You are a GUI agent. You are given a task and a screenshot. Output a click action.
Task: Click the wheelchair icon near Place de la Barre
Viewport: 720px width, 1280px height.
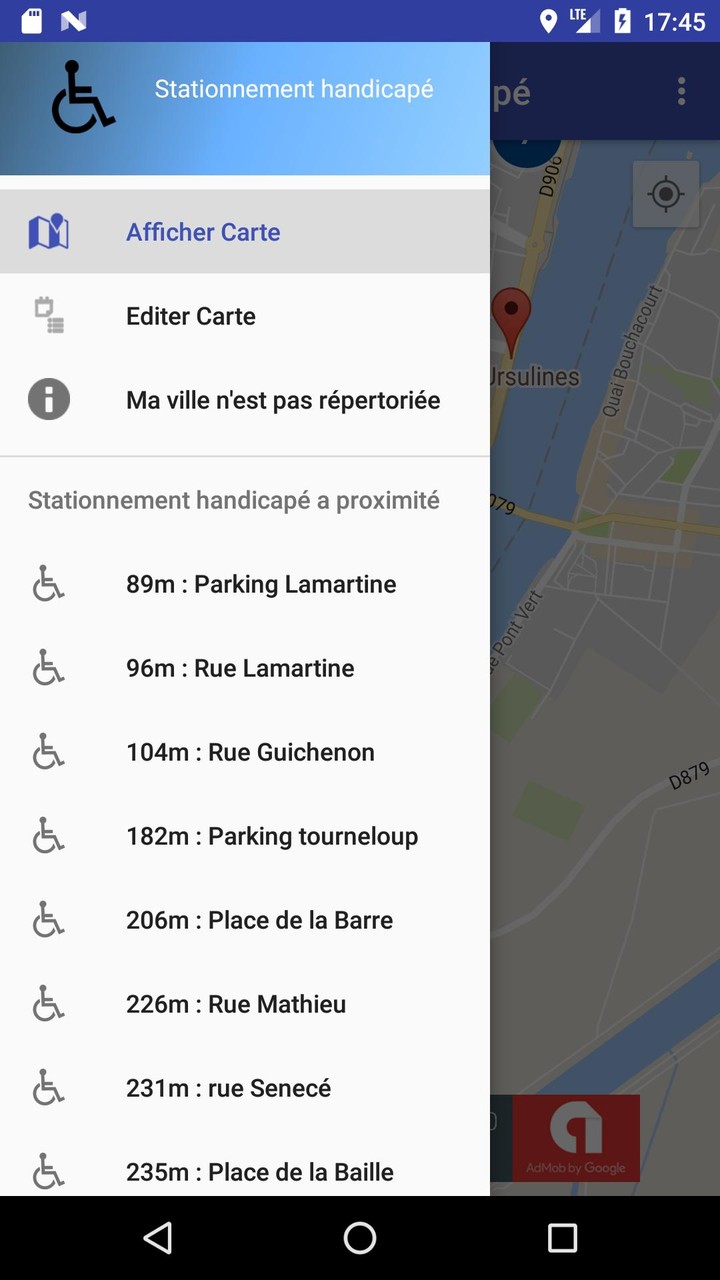(48, 919)
